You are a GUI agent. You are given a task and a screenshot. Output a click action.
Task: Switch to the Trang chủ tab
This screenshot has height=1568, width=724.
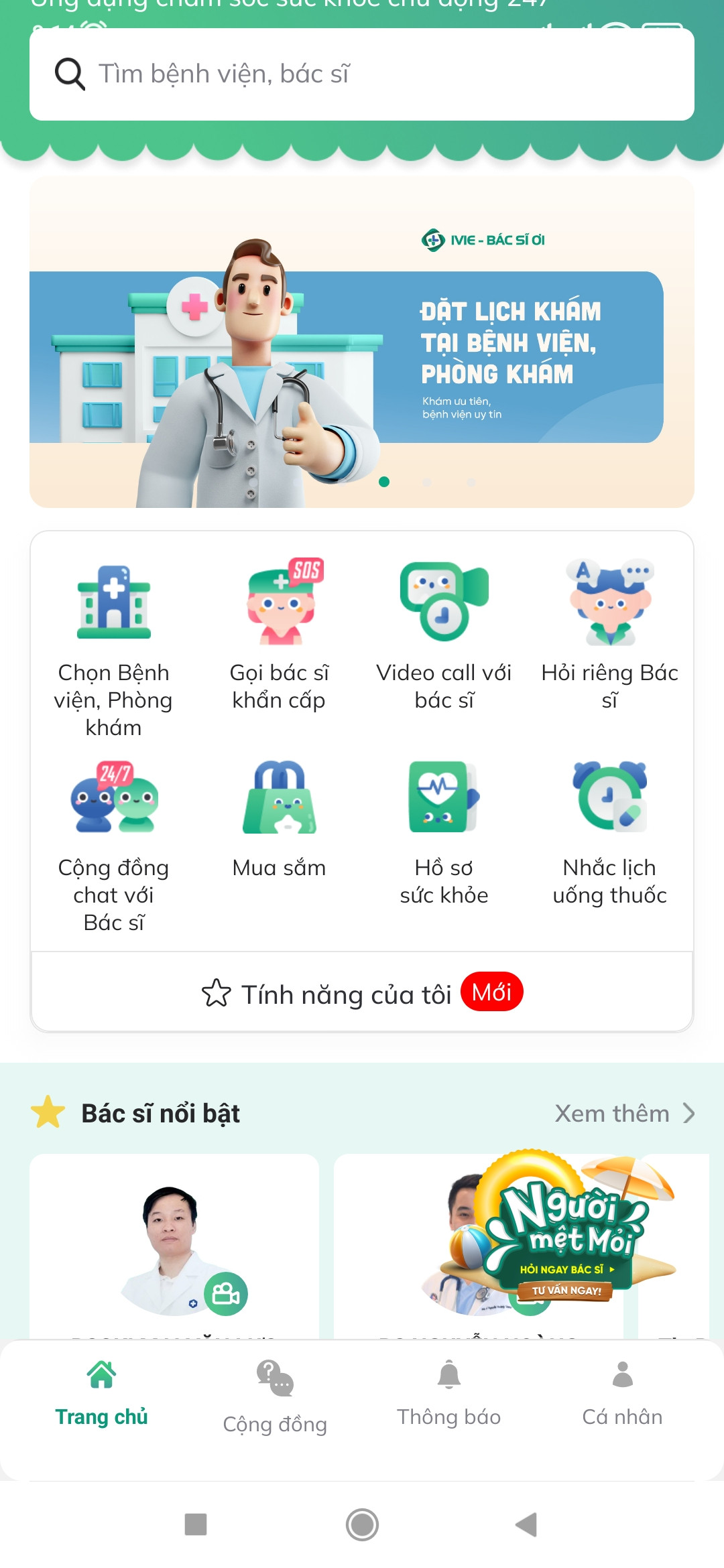(101, 1394)
